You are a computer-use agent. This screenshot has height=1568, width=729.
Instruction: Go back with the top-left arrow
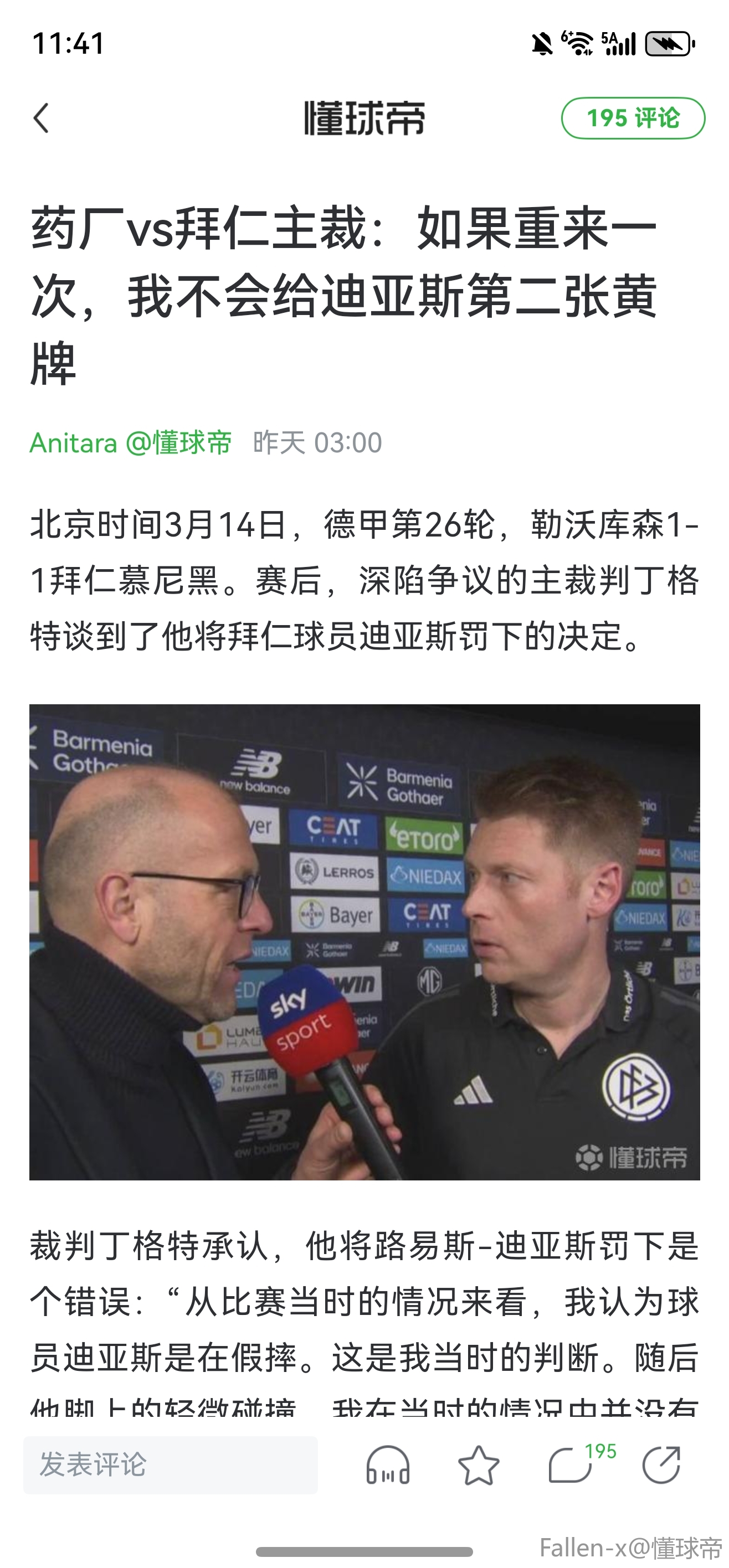(x=42, y=118)
